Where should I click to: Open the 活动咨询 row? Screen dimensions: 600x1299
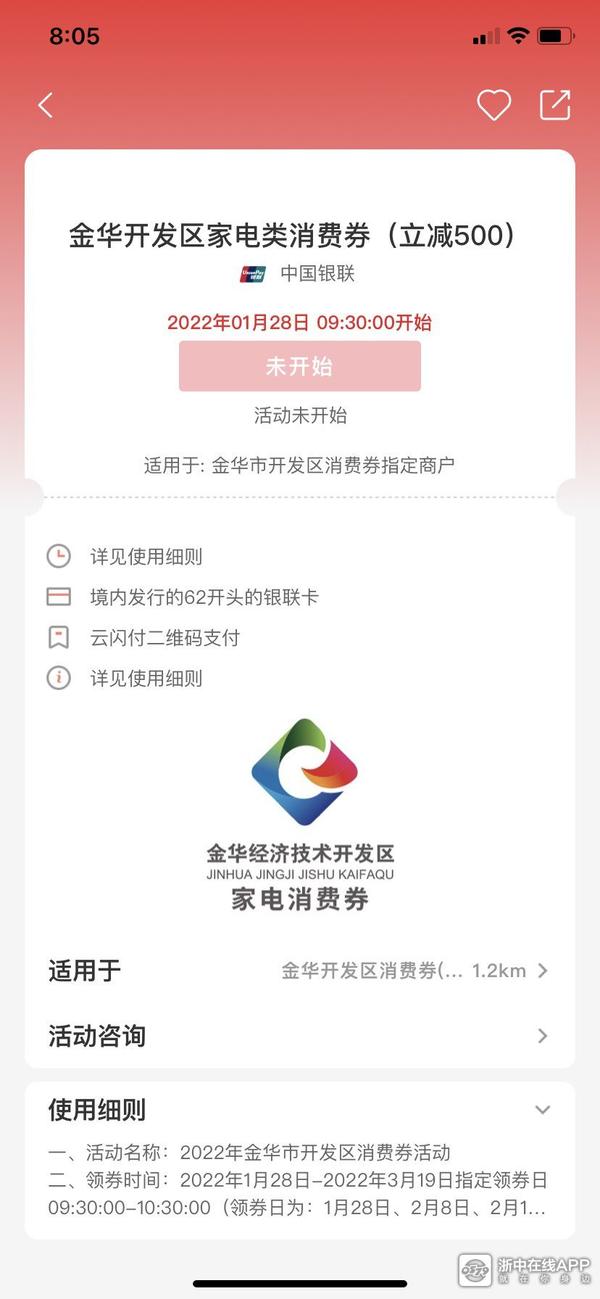pyautogui.click(x=300, y=1036)
